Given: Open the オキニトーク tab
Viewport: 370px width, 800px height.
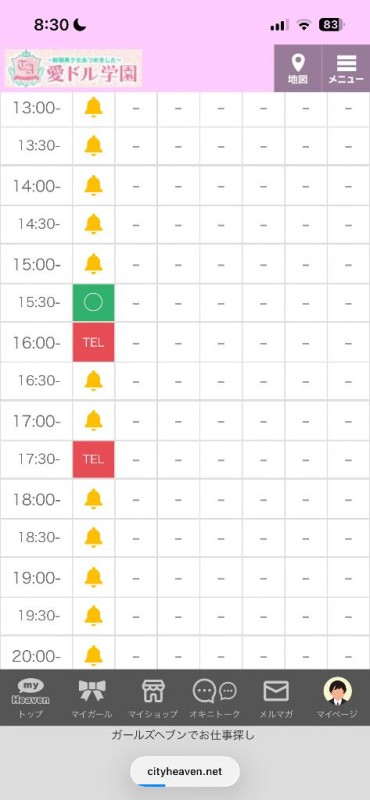Looking at the screenshot, I should point(214,697).
